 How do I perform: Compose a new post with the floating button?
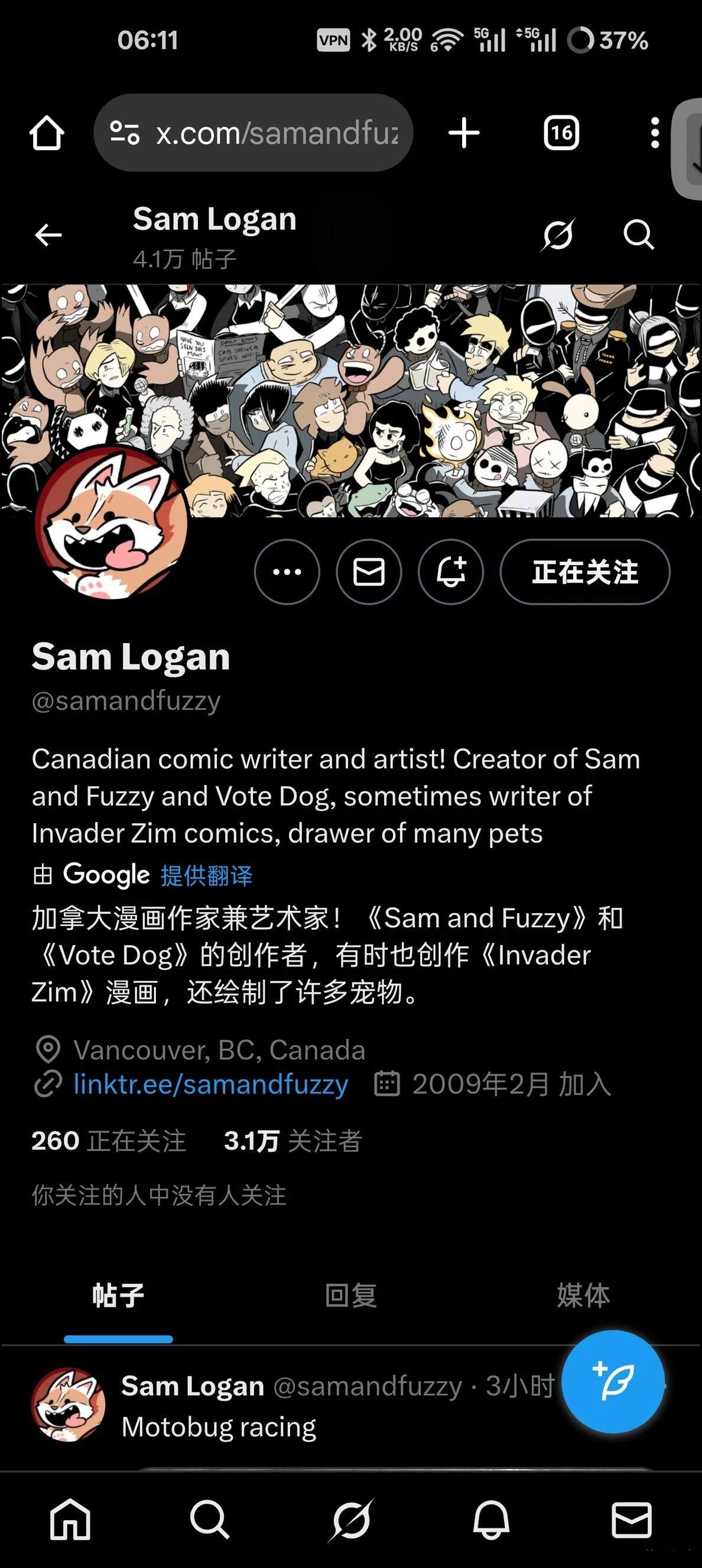click(613, 1381)
